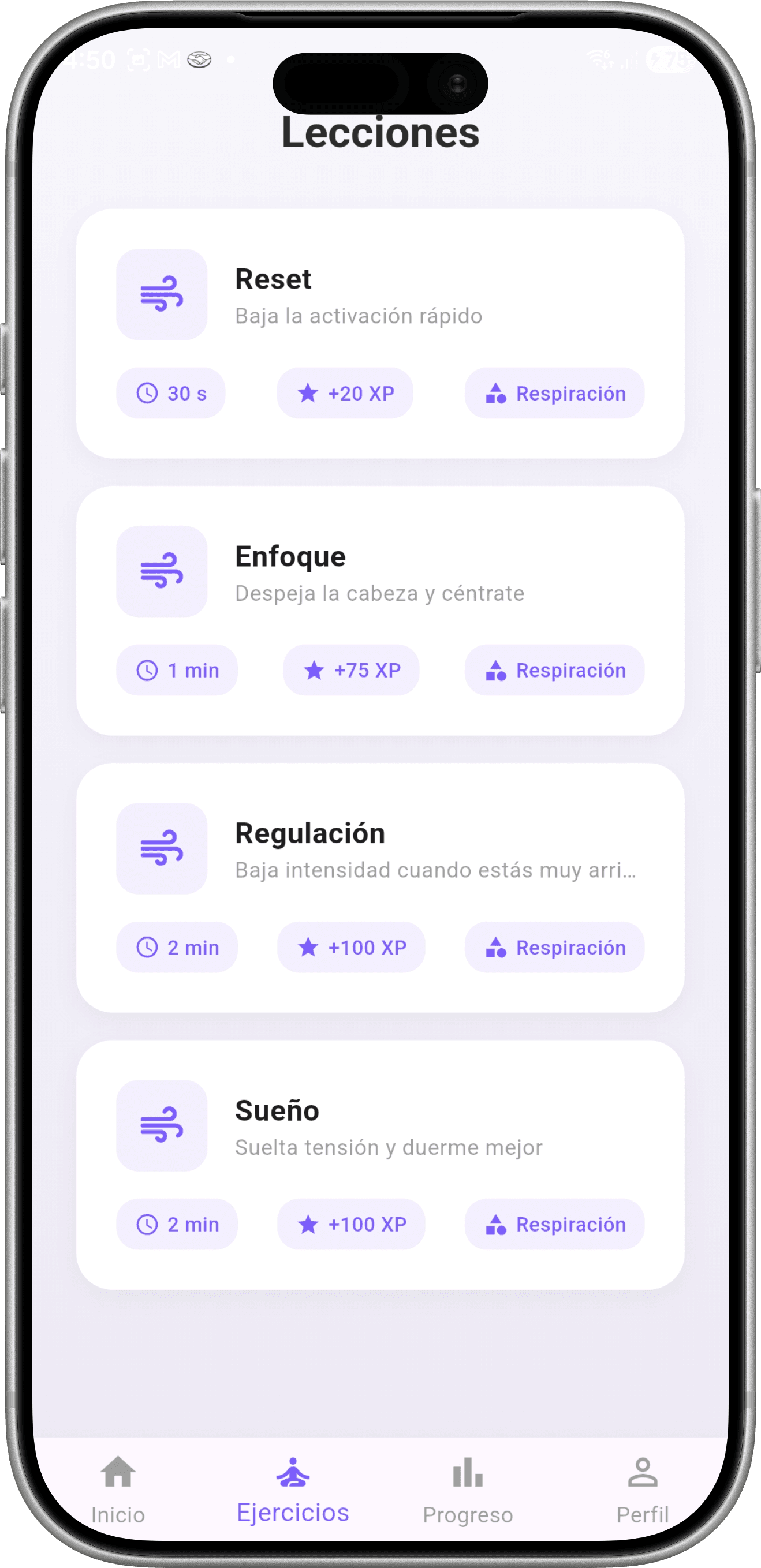Click the star icon on the +75 XP badge
Screen dimensions: 761x1568
point(314,670)
